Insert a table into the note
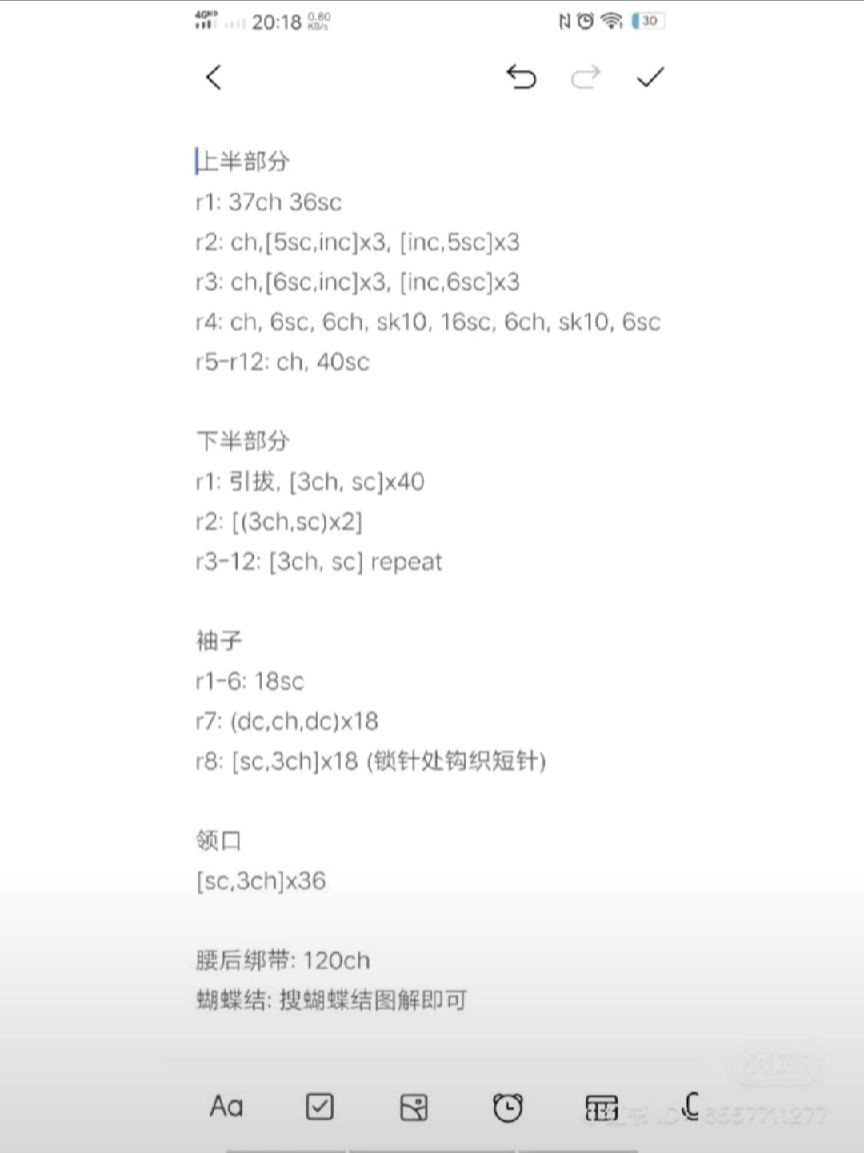 click(x=601, y=1108)
